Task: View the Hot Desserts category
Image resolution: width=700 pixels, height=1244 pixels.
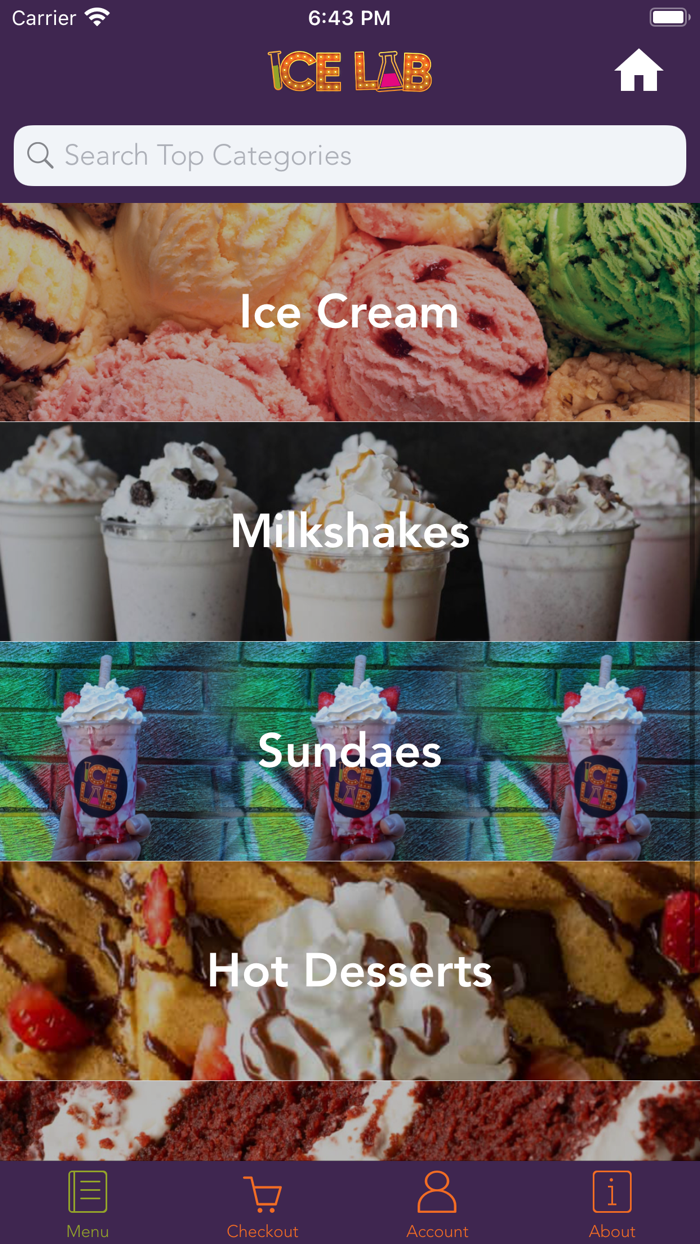Action: coord(350,971)
